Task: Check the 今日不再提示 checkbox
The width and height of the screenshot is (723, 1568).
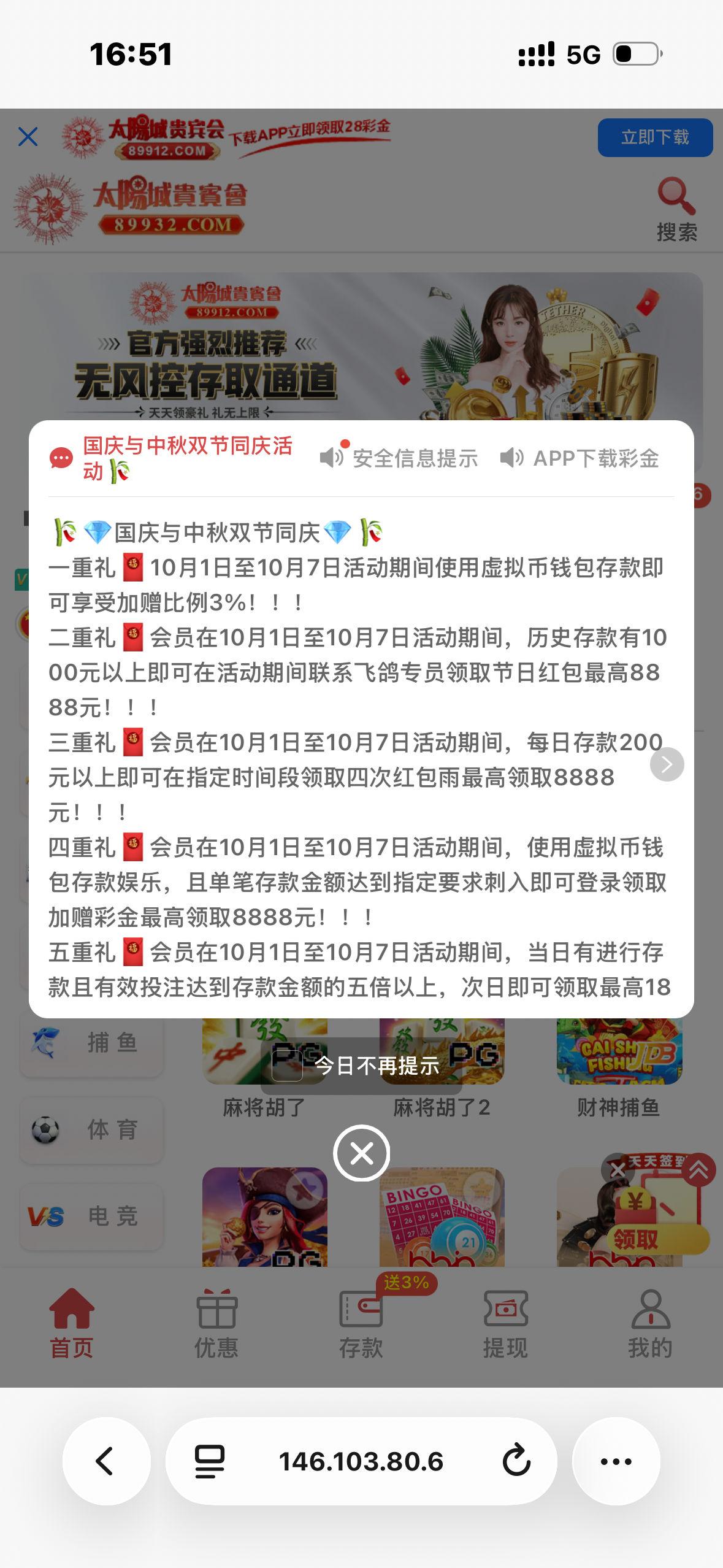Action: click(288, 1066)
